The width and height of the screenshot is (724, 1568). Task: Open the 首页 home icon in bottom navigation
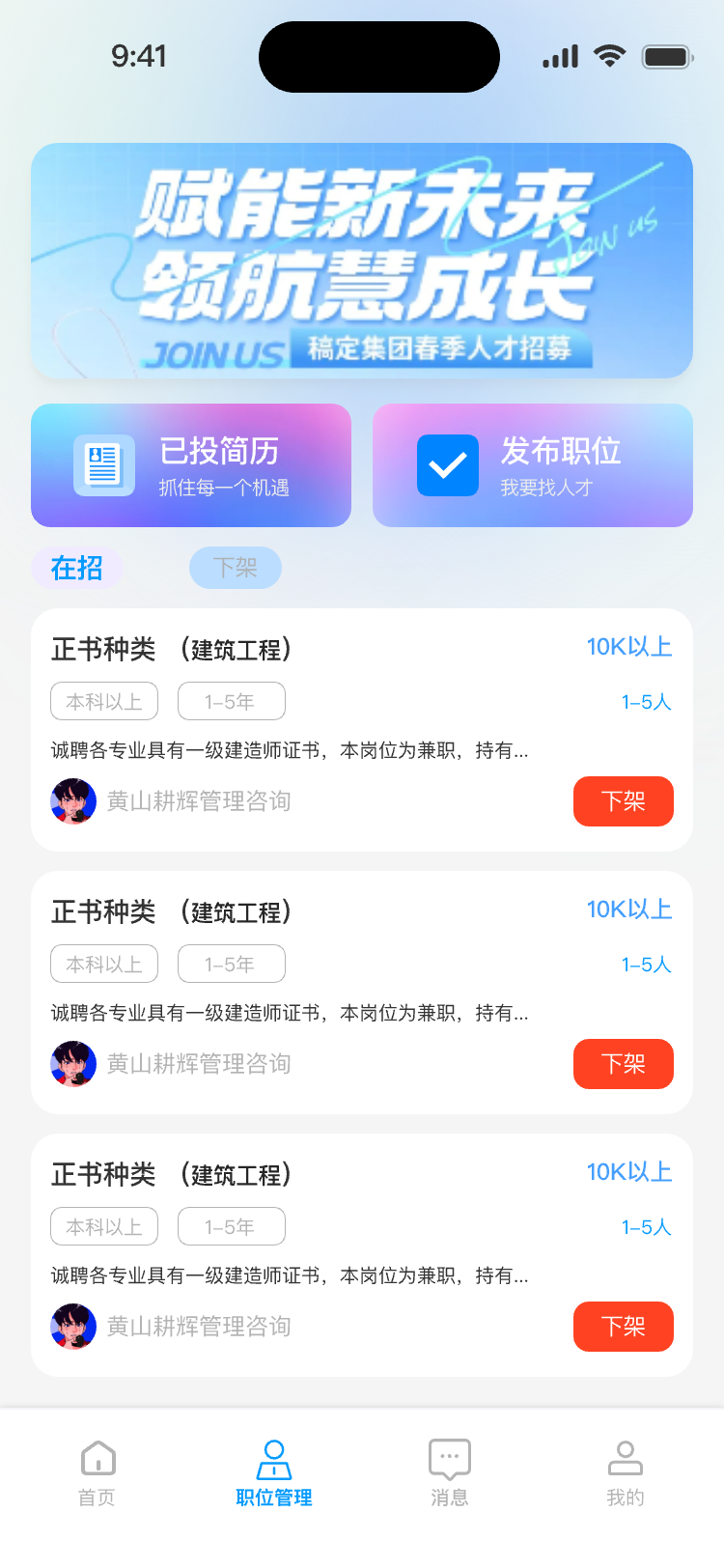pos(96,1458)
